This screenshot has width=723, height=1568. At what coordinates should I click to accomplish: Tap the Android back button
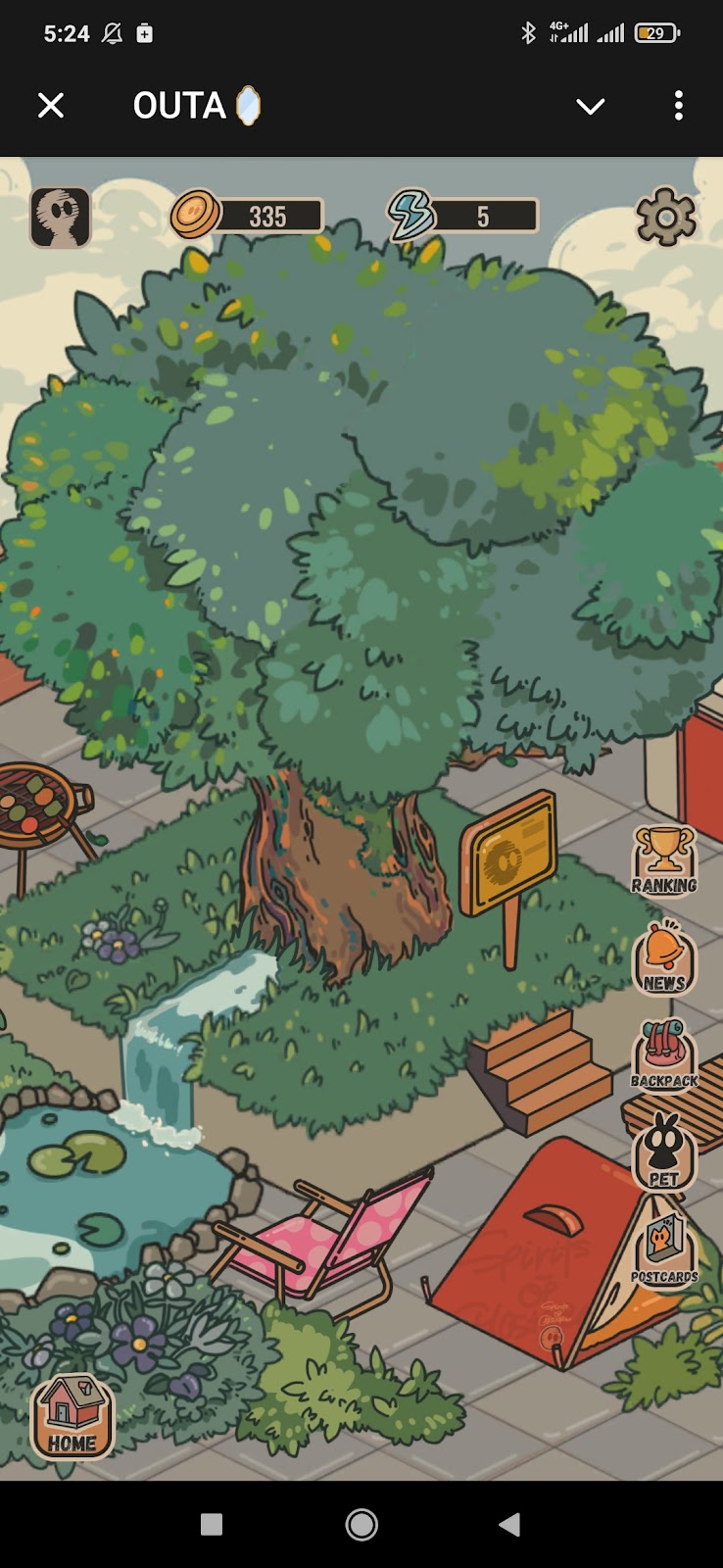tap(508, 1524)
